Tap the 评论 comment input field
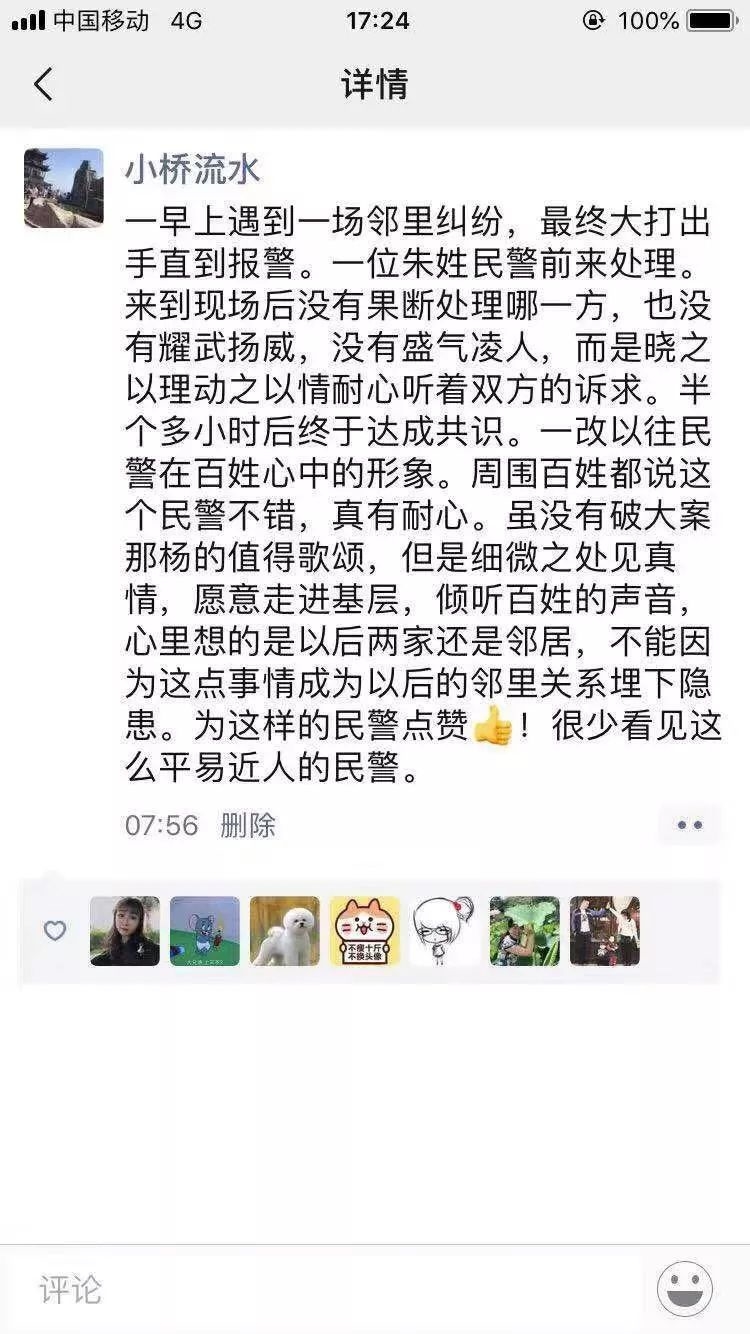 (330, 1289)
